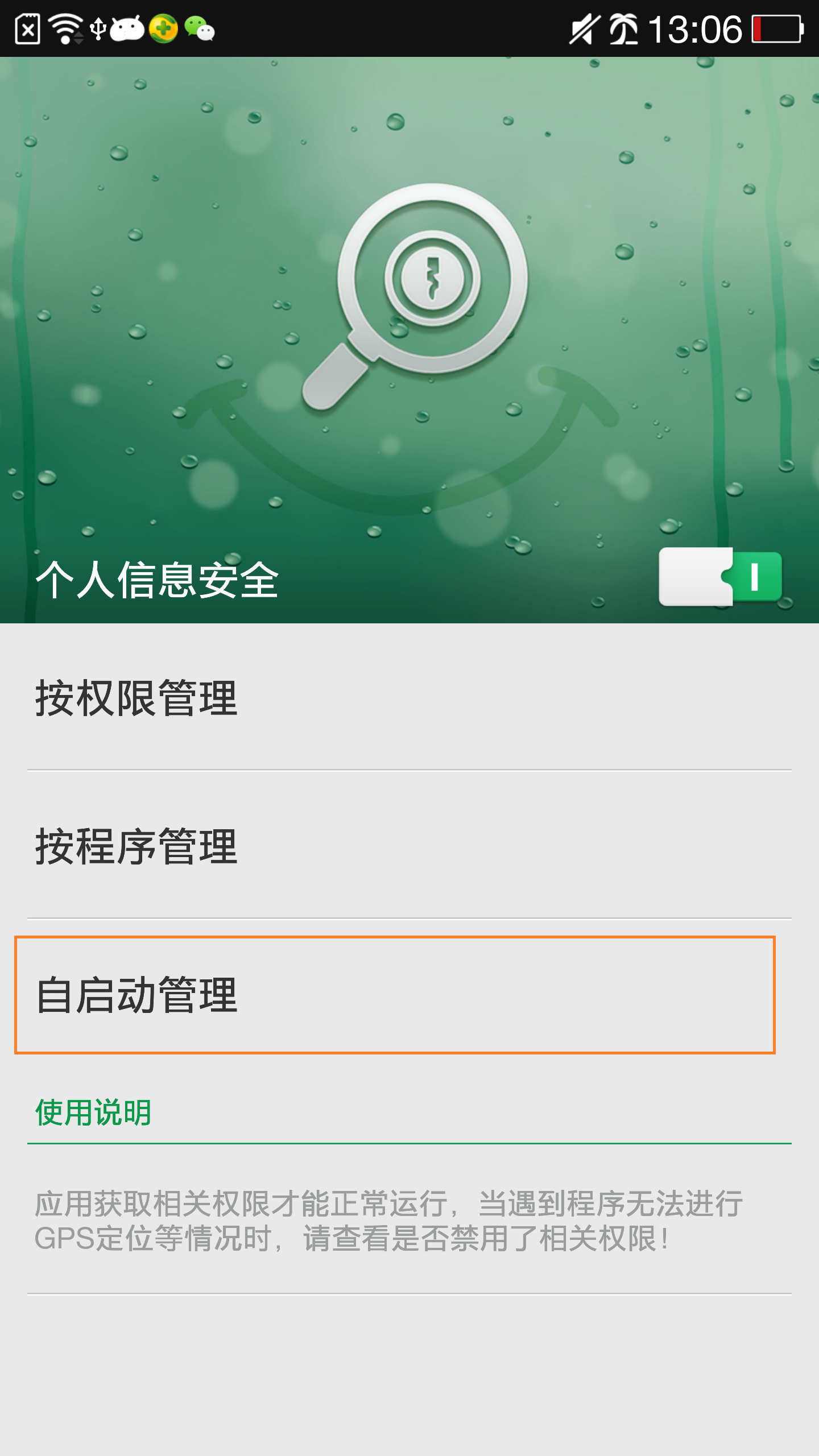Viewport: 819px width, 1456px height.
Task: Open 按程序管理
Action: pyautogui.click(x=409, y=846)
